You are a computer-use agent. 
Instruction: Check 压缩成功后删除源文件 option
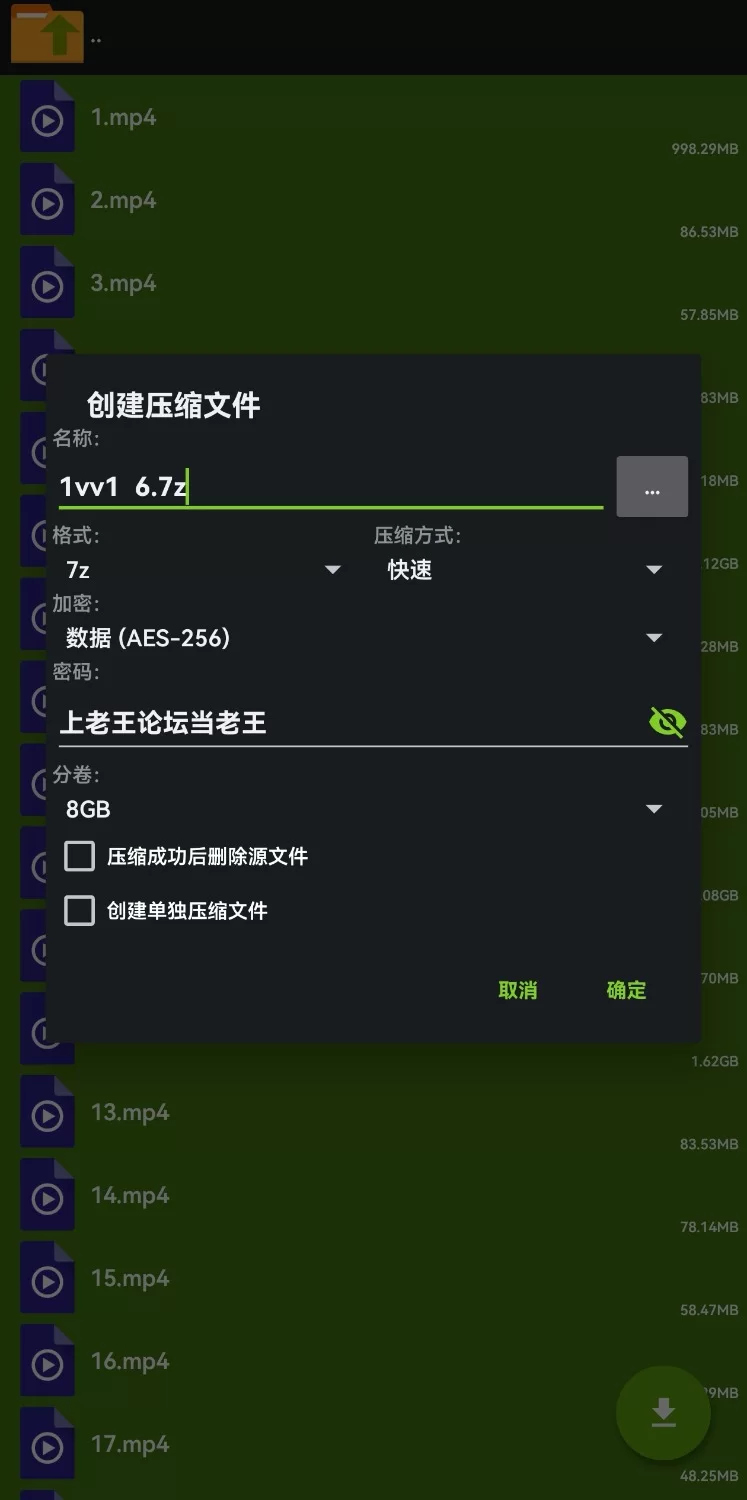80,856
